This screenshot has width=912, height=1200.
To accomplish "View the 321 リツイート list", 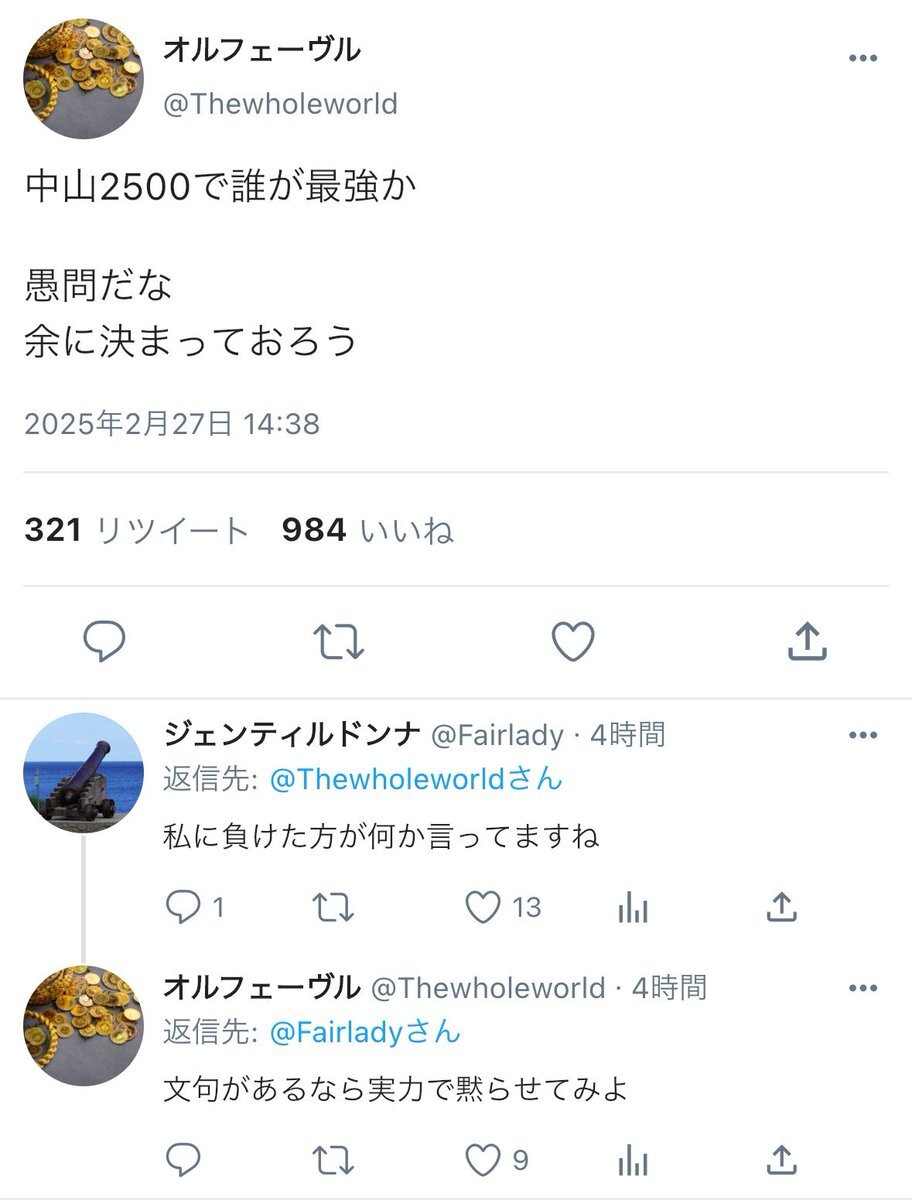I will pyautogui.click(x=136, y=530).
